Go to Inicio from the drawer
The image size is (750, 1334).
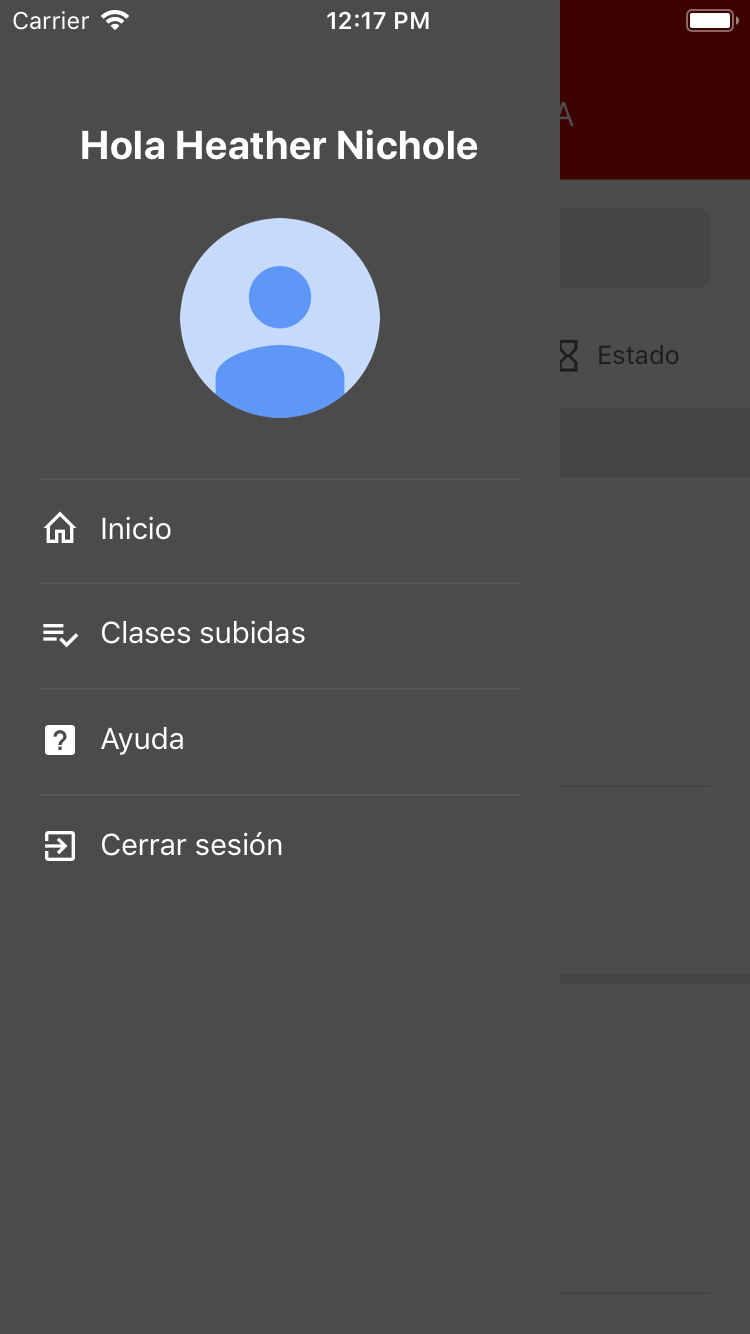pyautogui.click(x=135, y=529)
